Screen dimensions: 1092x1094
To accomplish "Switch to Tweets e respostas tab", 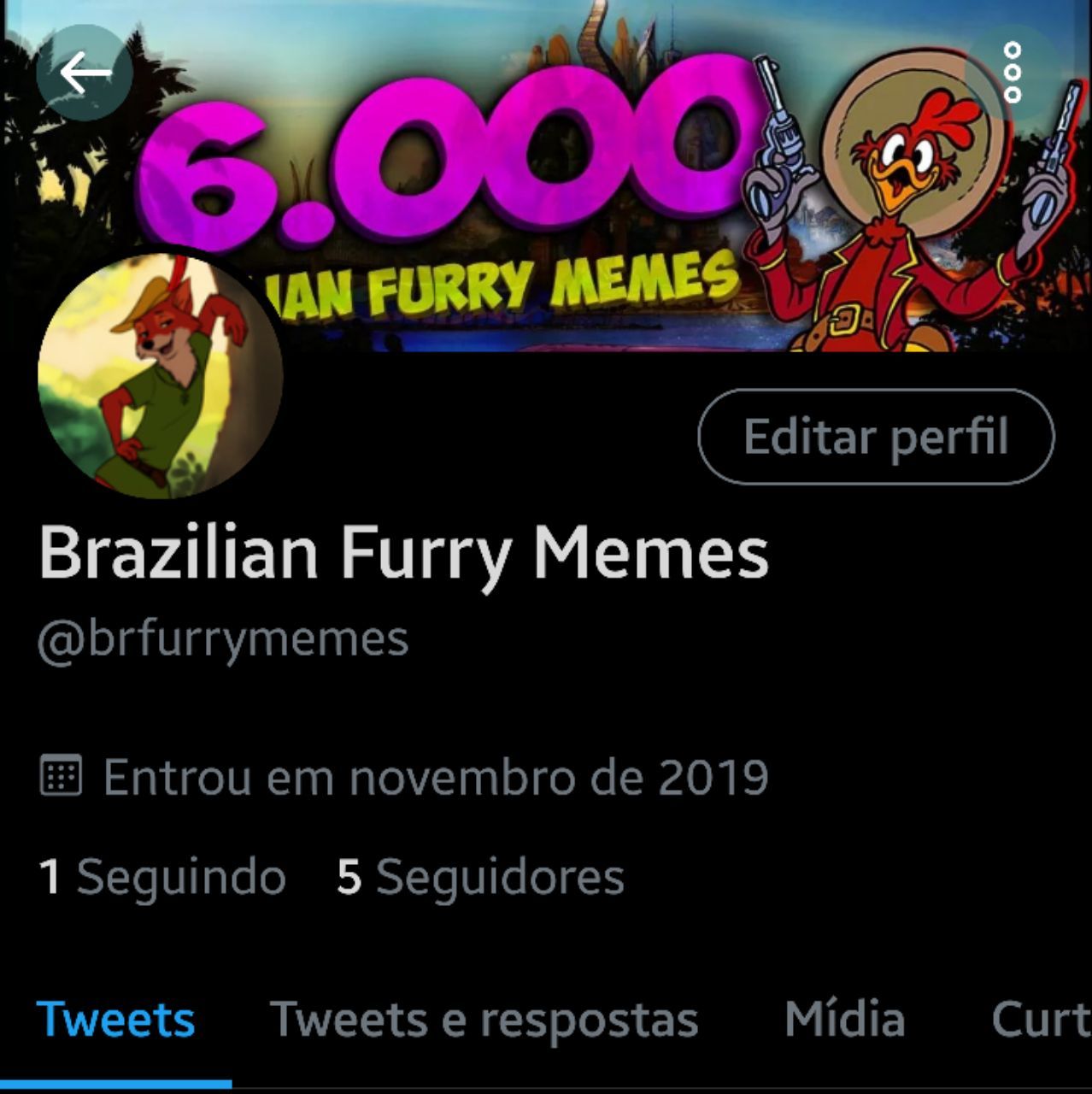I will [484, 1020].
